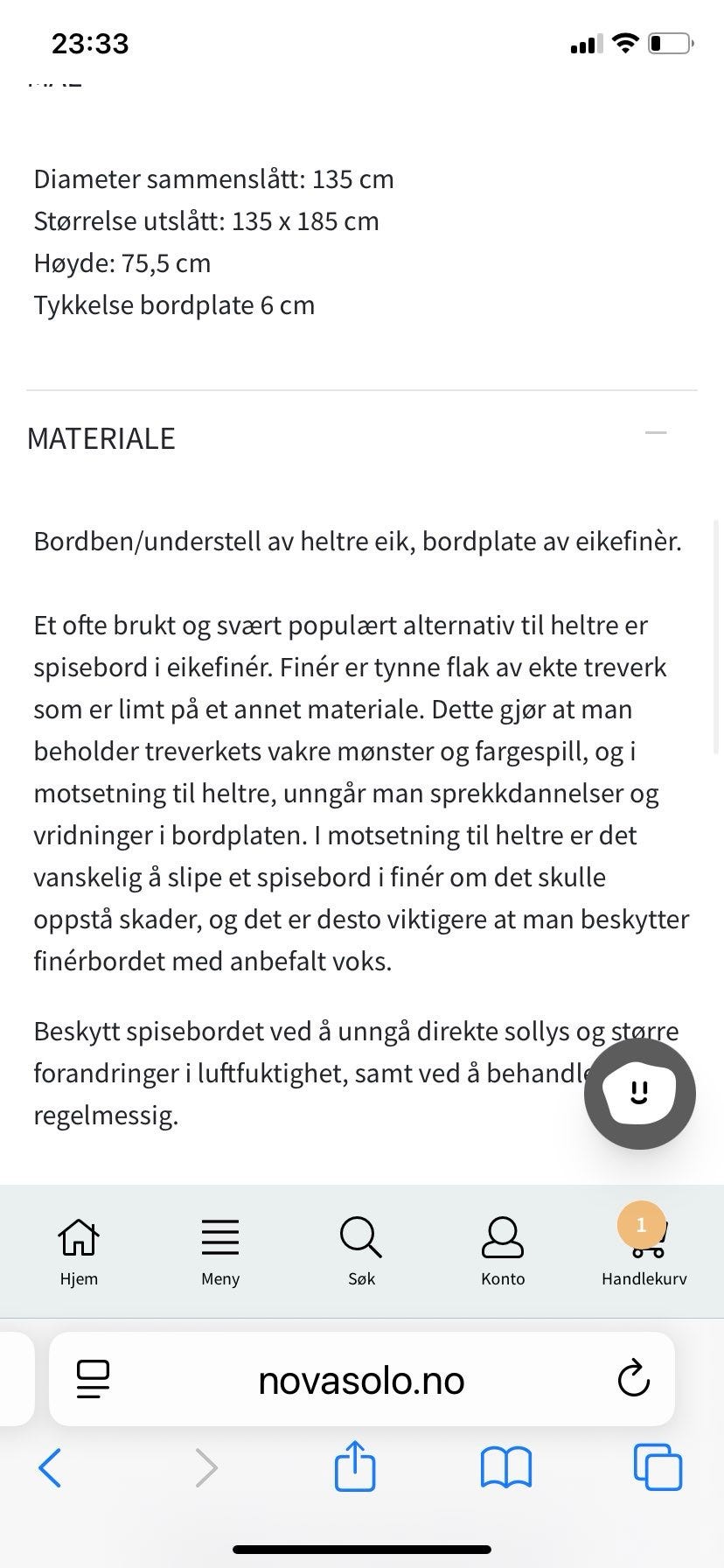Open the Hjem home icon
Screen dimensions: 724x1568
tap(78, 1237)
